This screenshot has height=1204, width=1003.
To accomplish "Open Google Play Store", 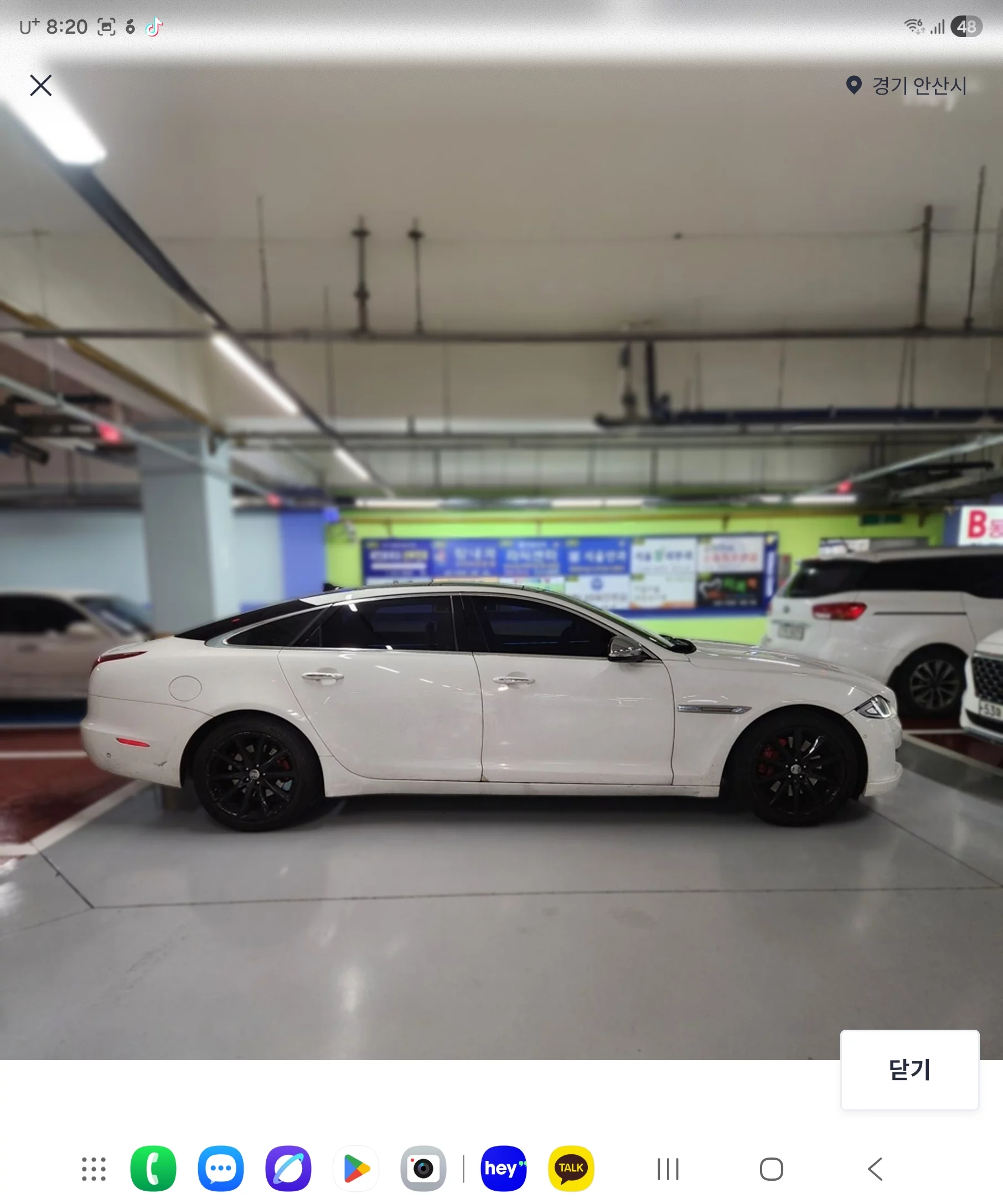I will click(355, 1169).
